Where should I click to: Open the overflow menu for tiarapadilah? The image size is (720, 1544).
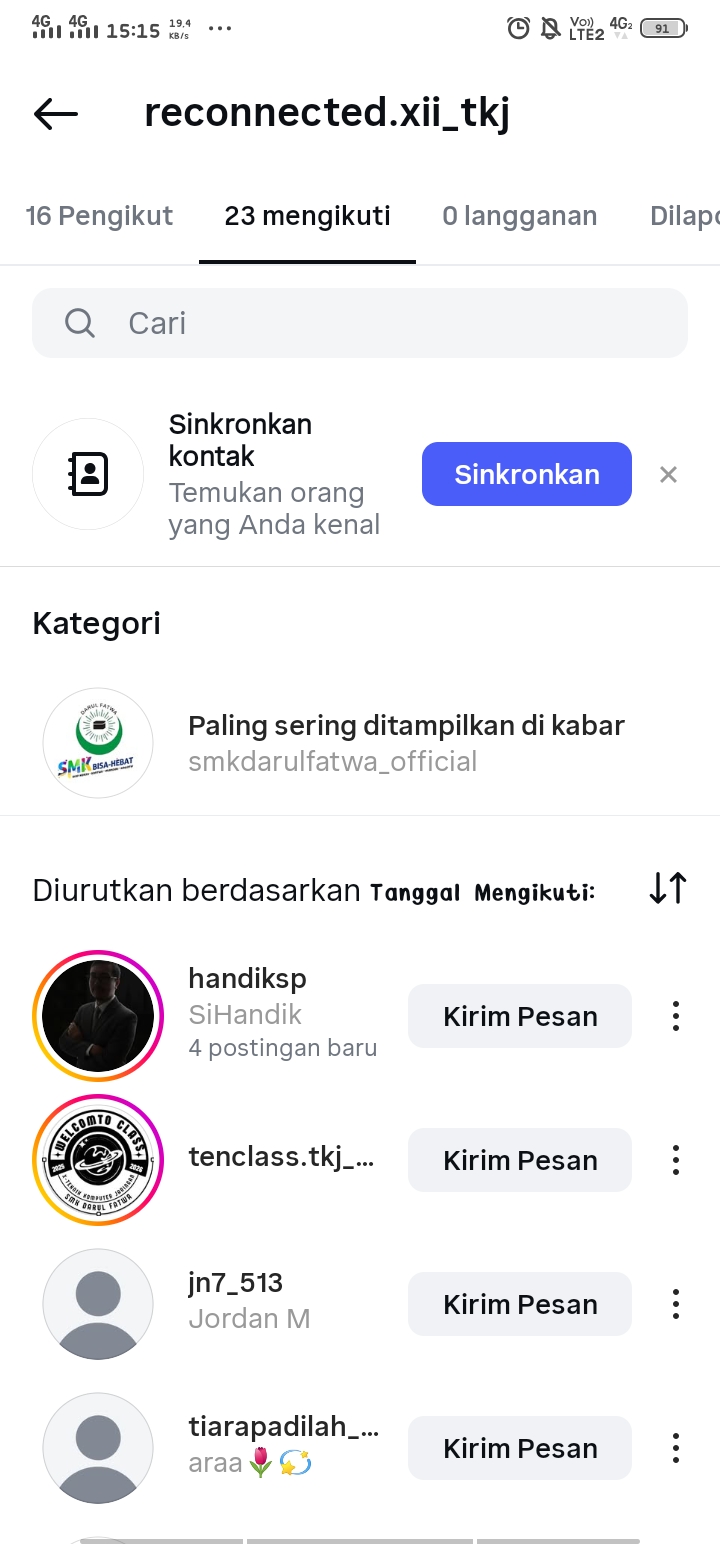point(676,1448)
